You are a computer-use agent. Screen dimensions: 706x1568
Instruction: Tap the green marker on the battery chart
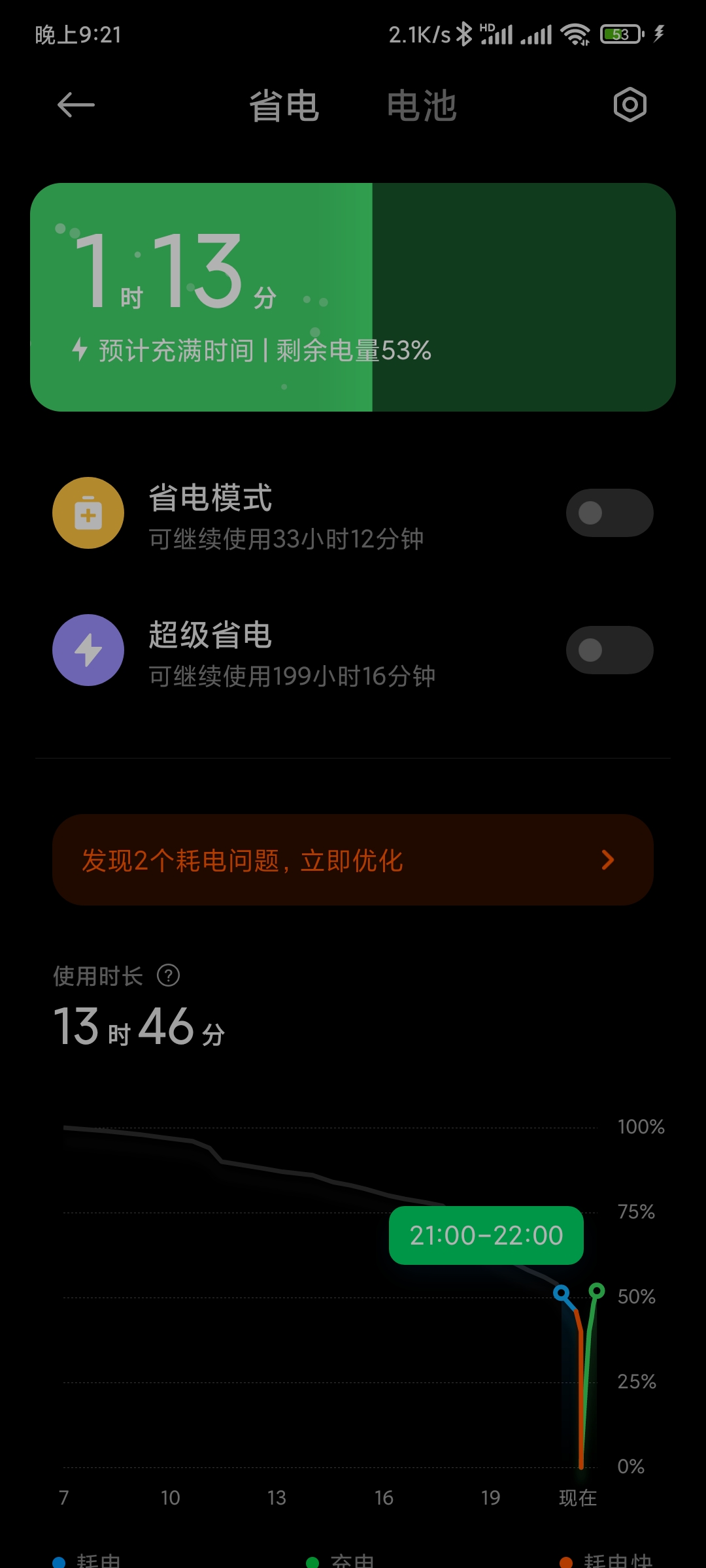(x=596, y=1290)
